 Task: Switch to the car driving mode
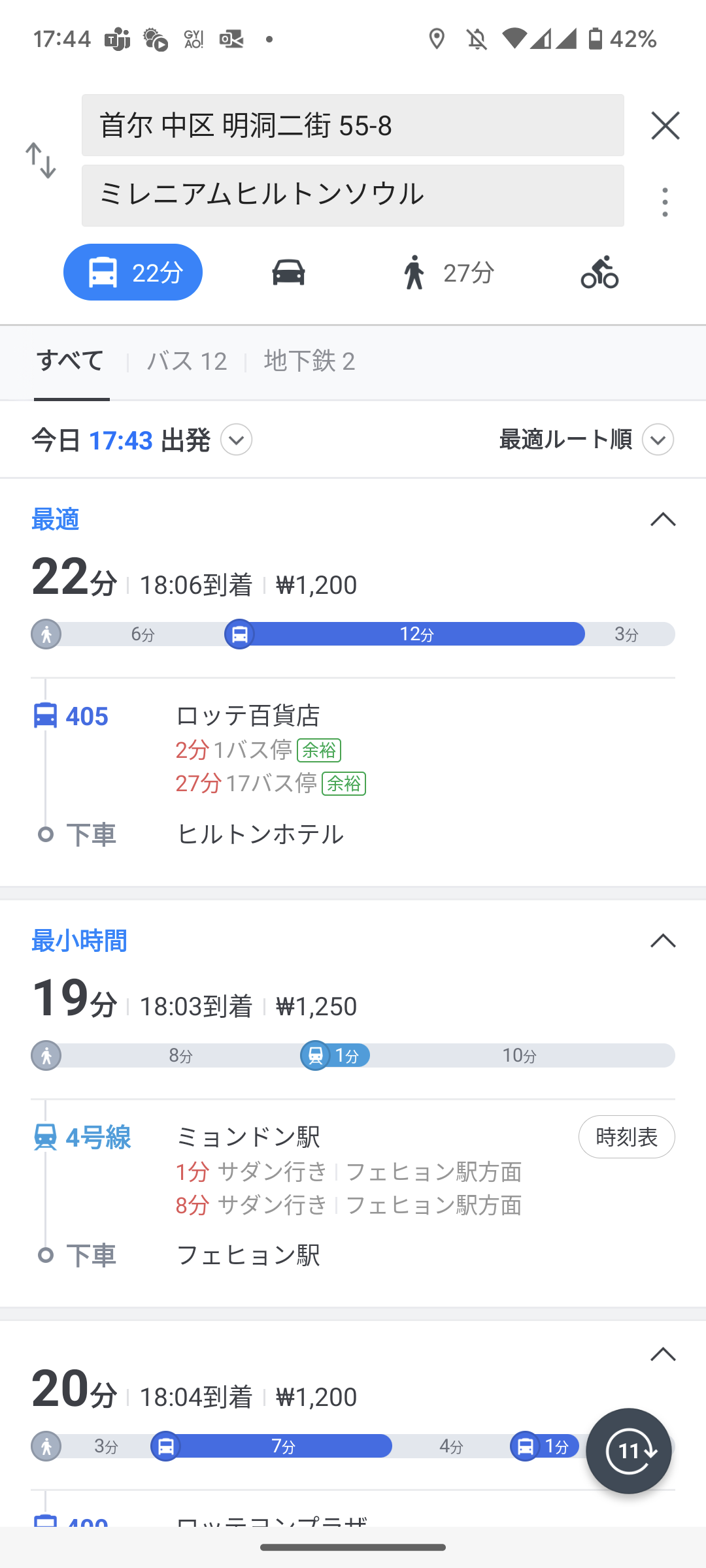click(288, 272)
